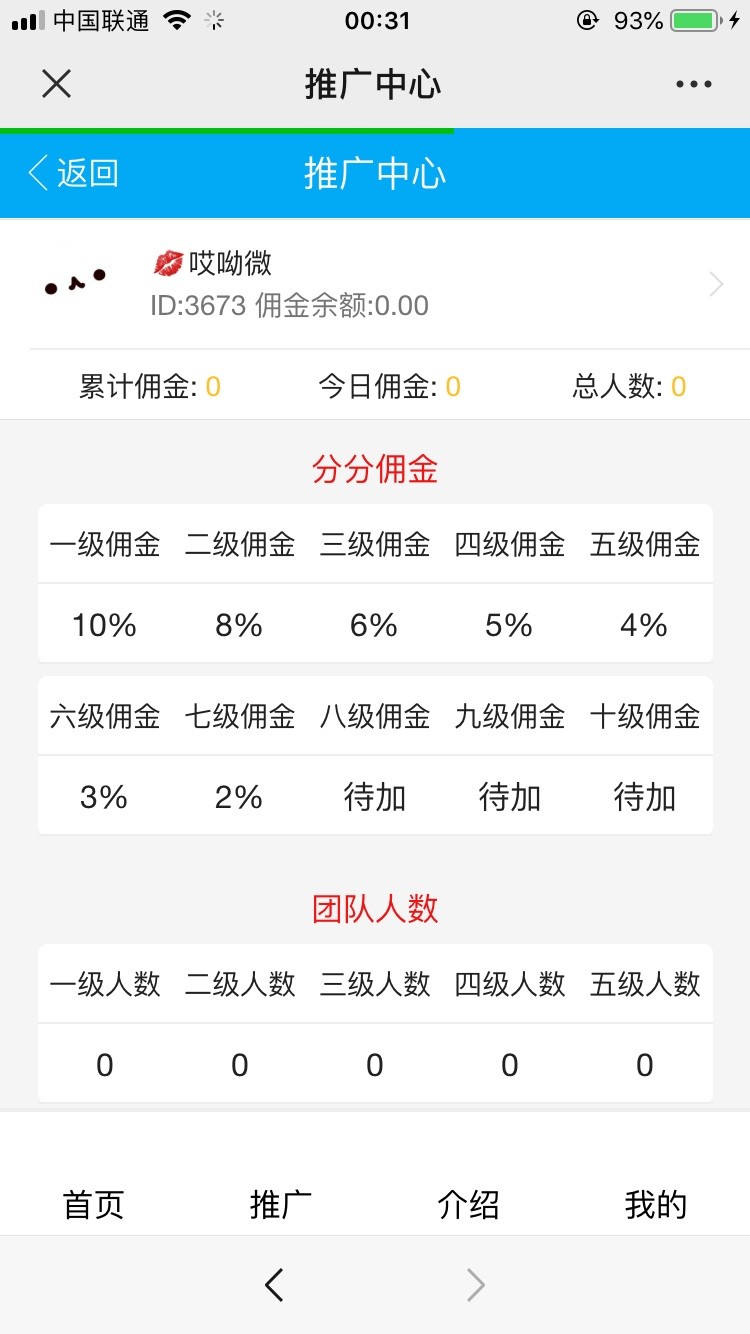Switch to the 介绍 tab

point(468,1204)
